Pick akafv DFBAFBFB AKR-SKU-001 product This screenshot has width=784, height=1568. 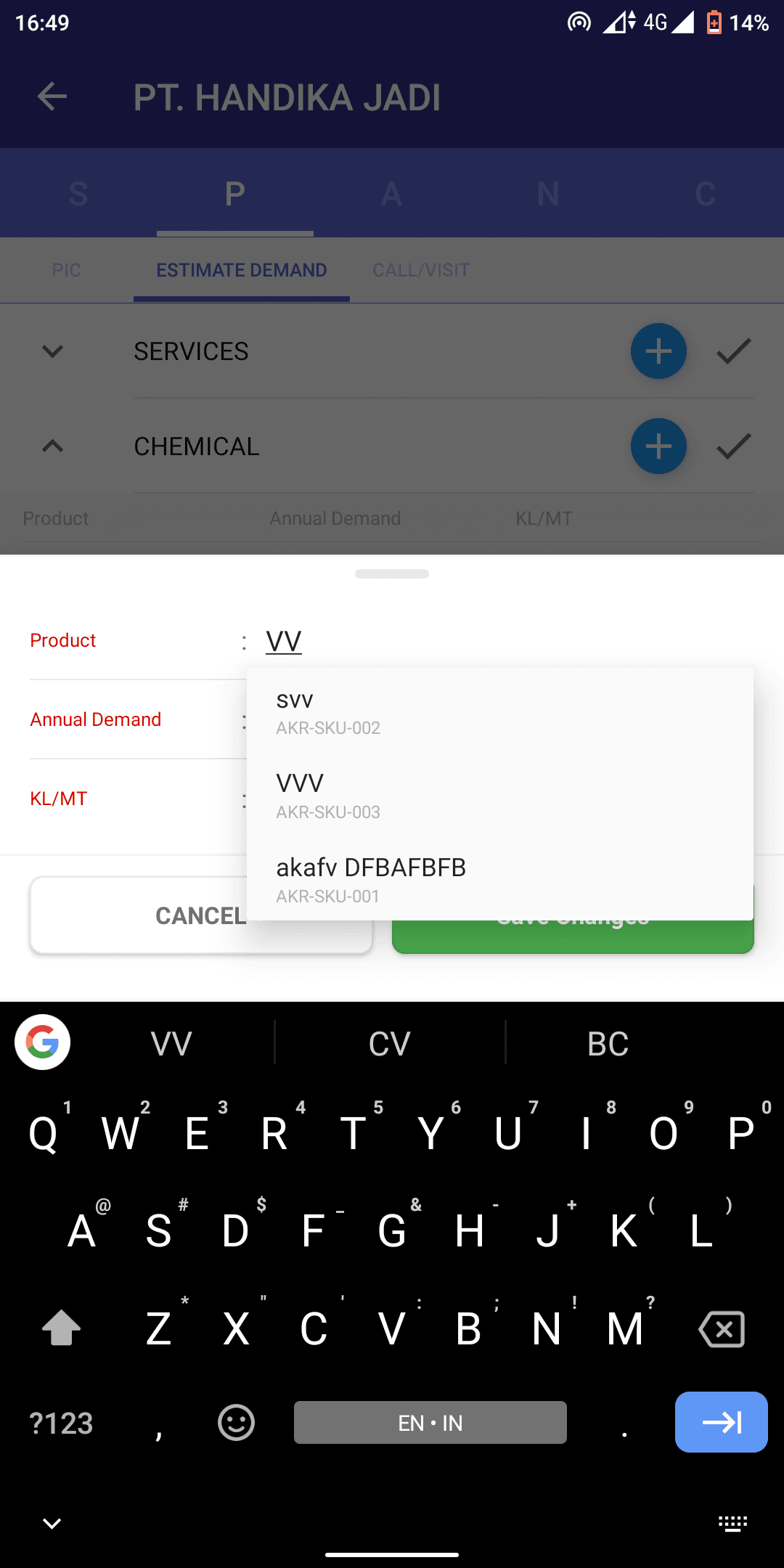tap(499, 880)
